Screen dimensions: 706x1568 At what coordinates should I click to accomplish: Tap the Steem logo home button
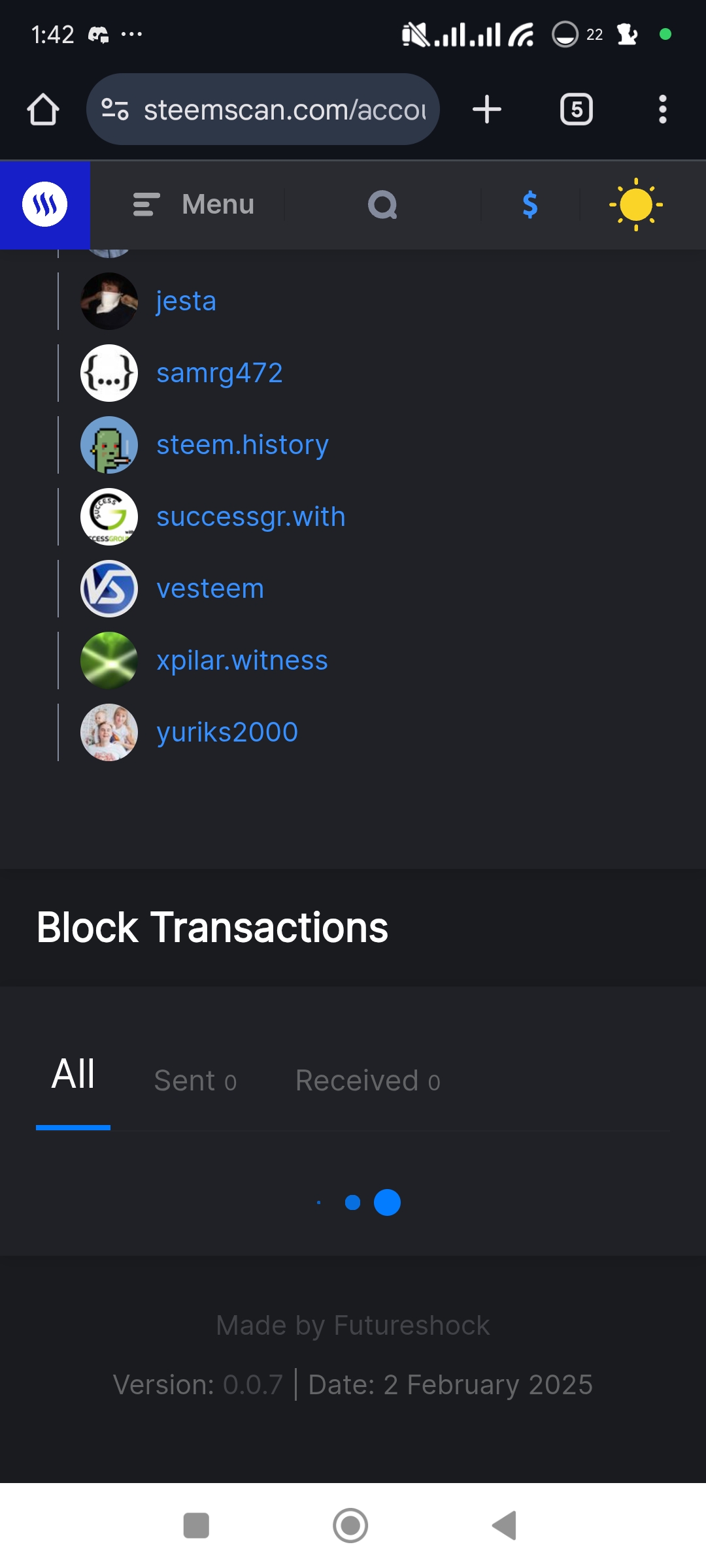point(45,204)
